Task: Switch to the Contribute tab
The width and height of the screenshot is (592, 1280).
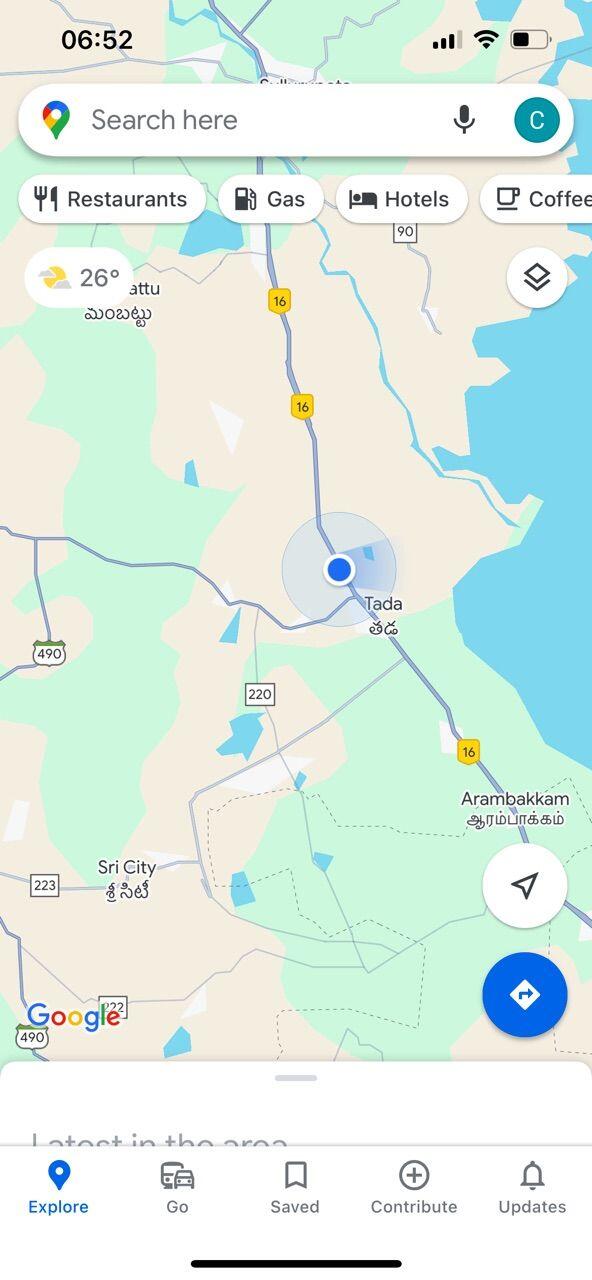Action: coord(414,1188)
